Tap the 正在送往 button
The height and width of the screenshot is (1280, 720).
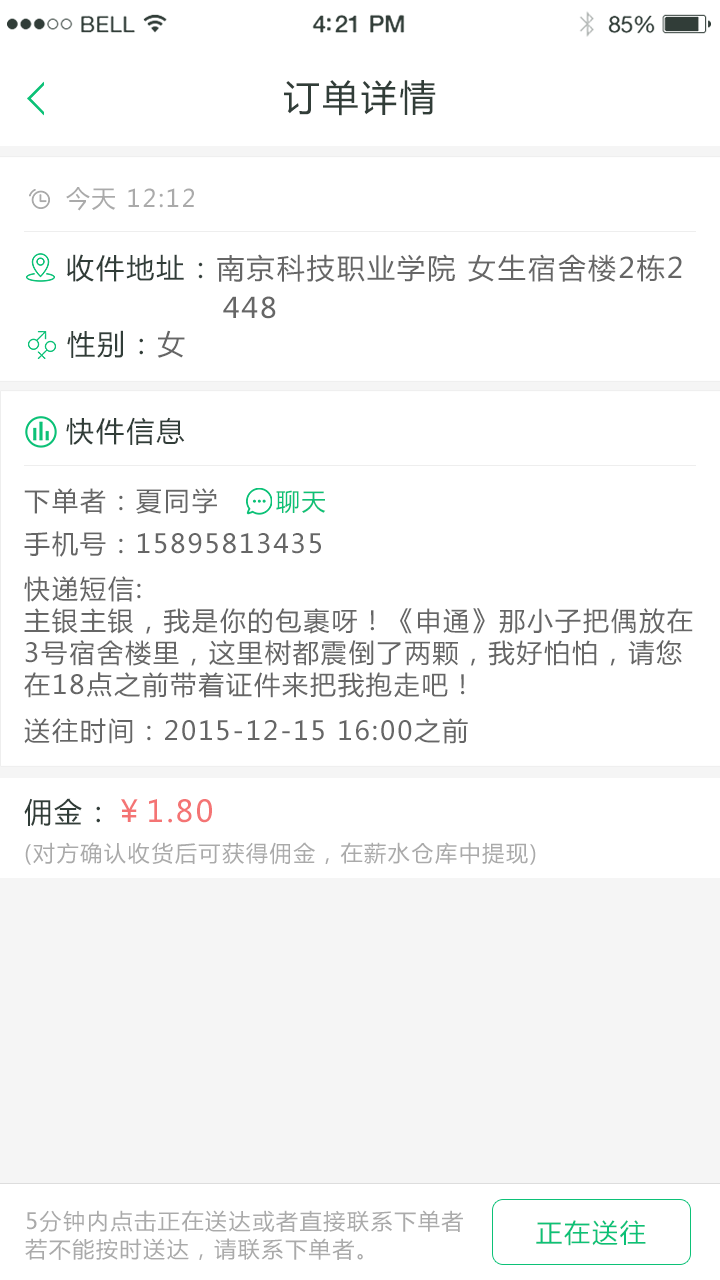pos(591,1232)
